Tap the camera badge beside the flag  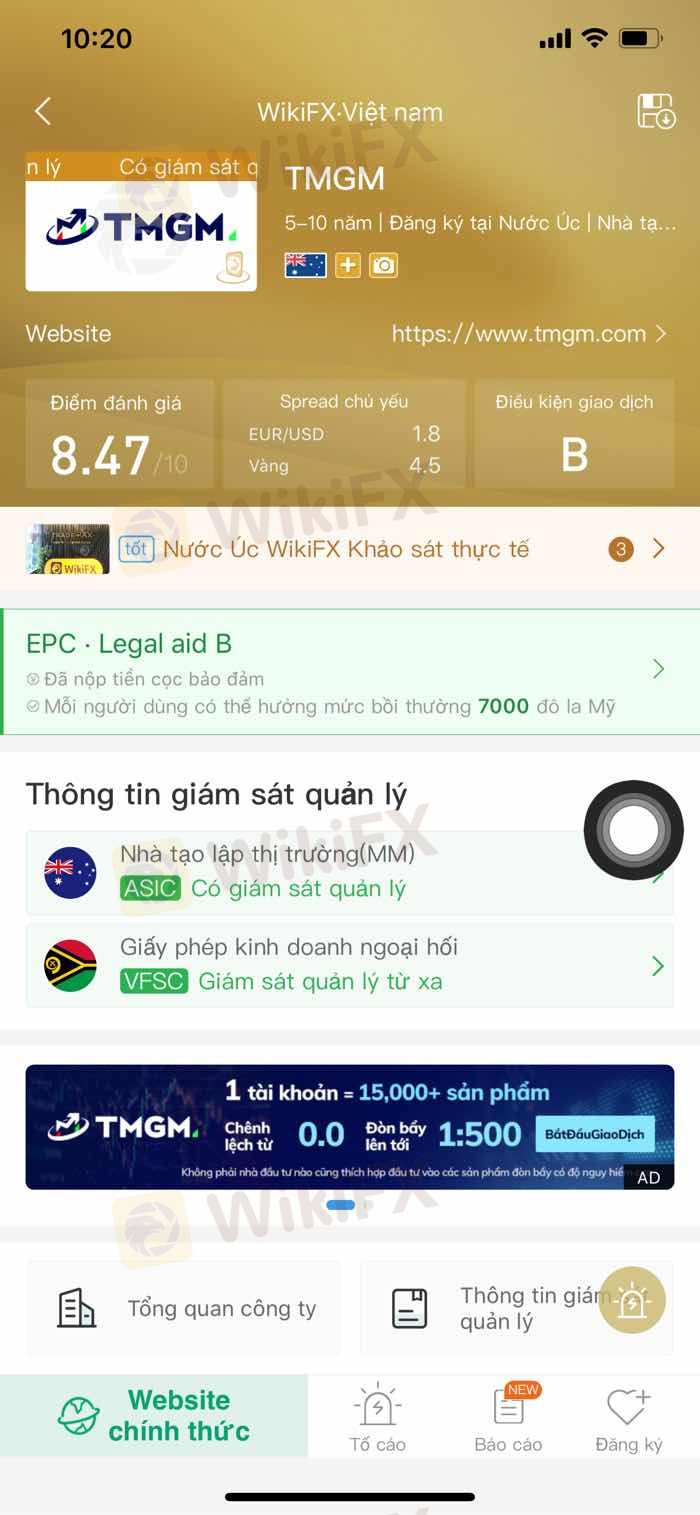coord(383,265)
